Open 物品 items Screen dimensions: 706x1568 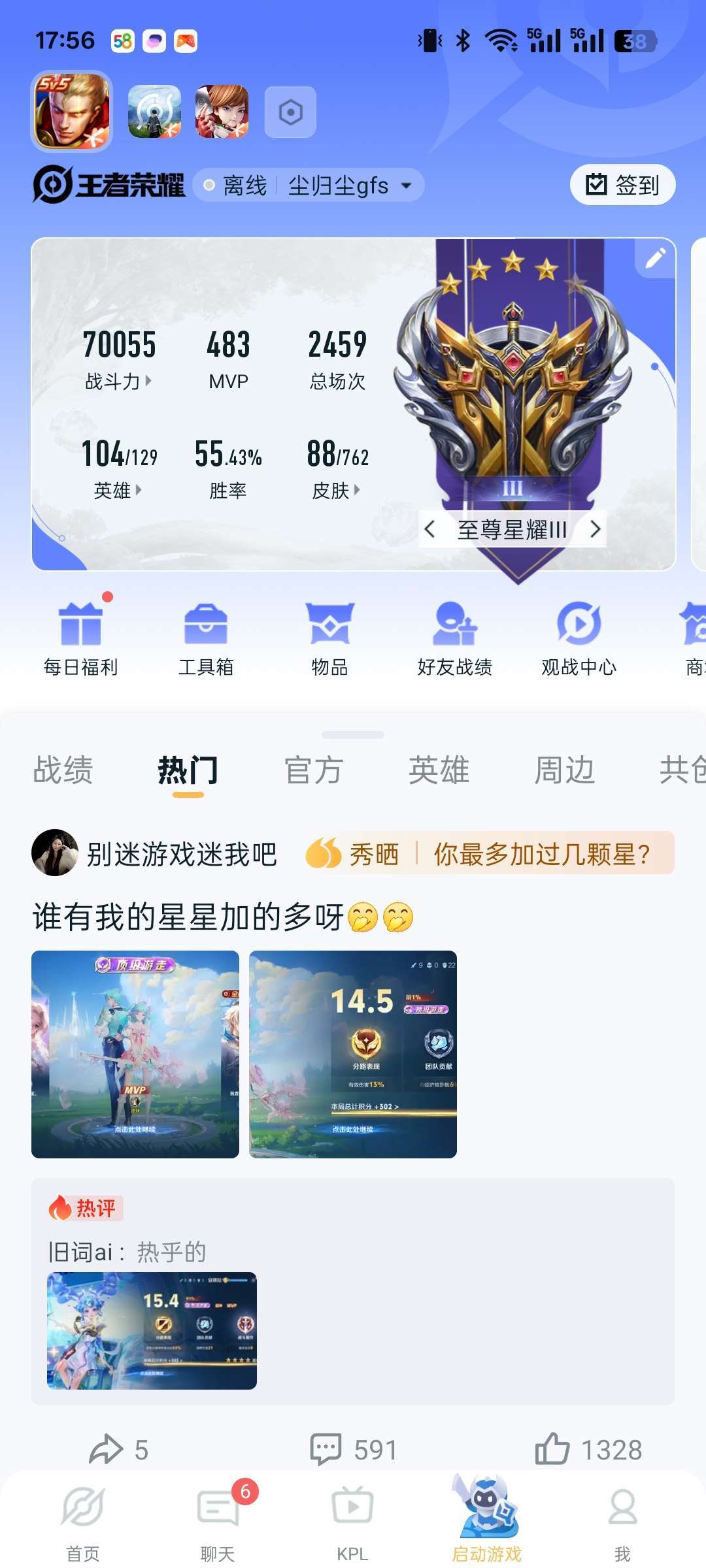pyautogui.click(x=329, y=639)
